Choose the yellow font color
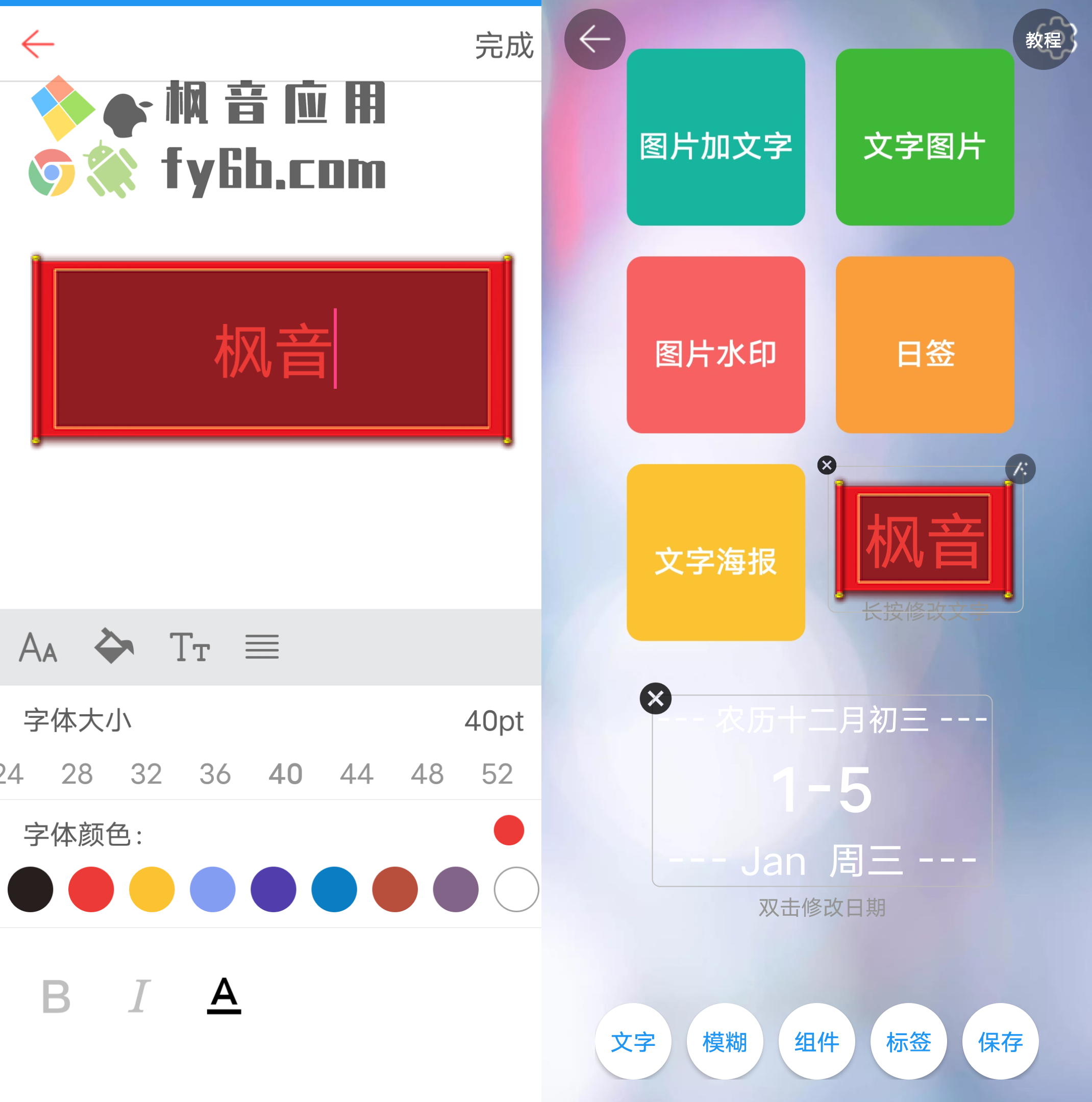 [152, 889]
